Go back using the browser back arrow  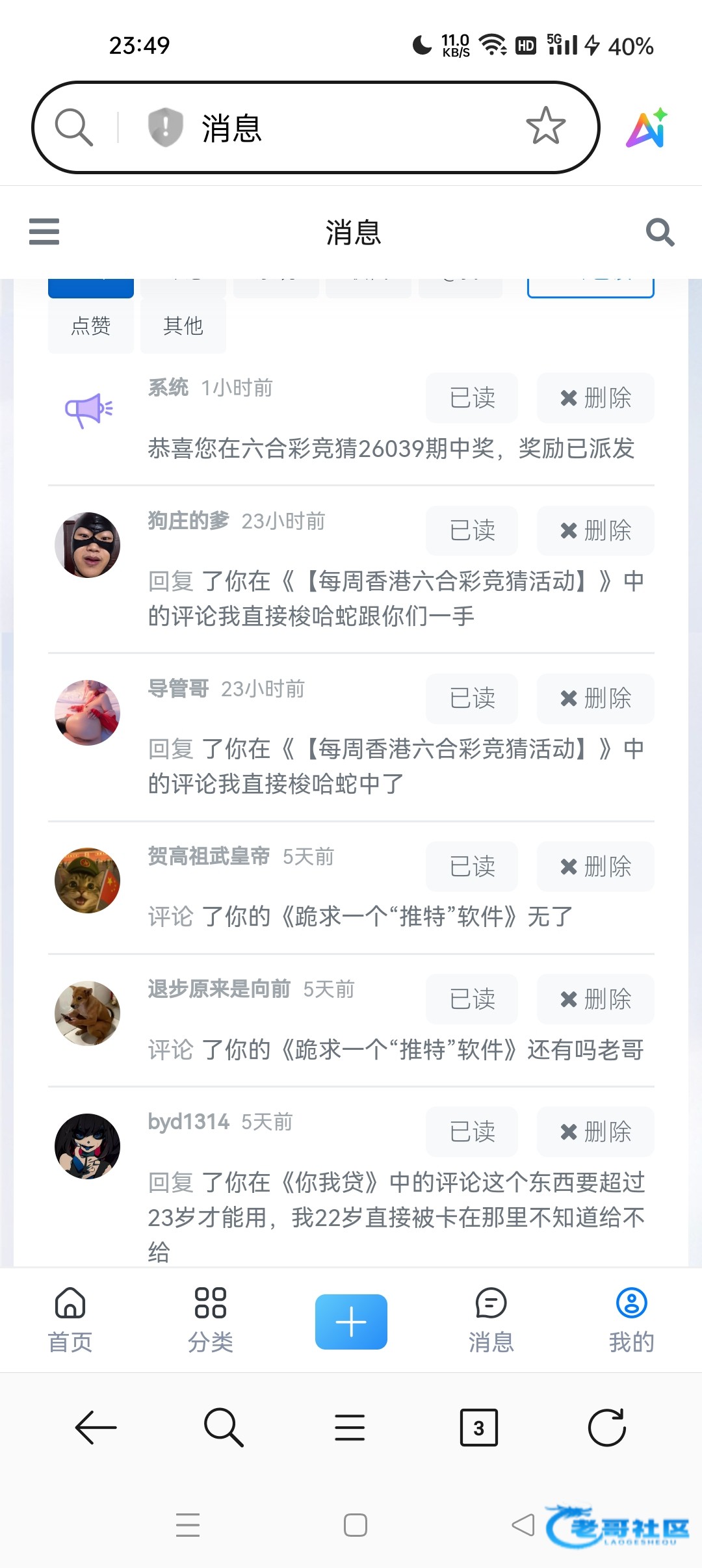(96, 1428)
